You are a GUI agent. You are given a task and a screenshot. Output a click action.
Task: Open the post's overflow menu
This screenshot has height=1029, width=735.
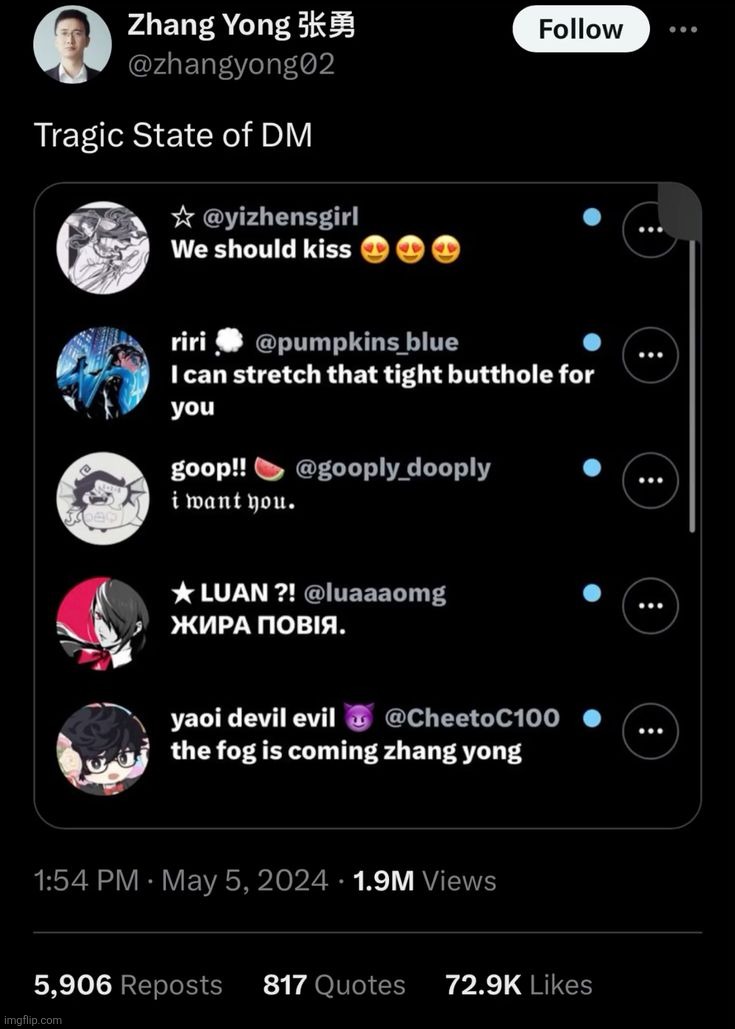pyautogui.click(x=683, y=30)
